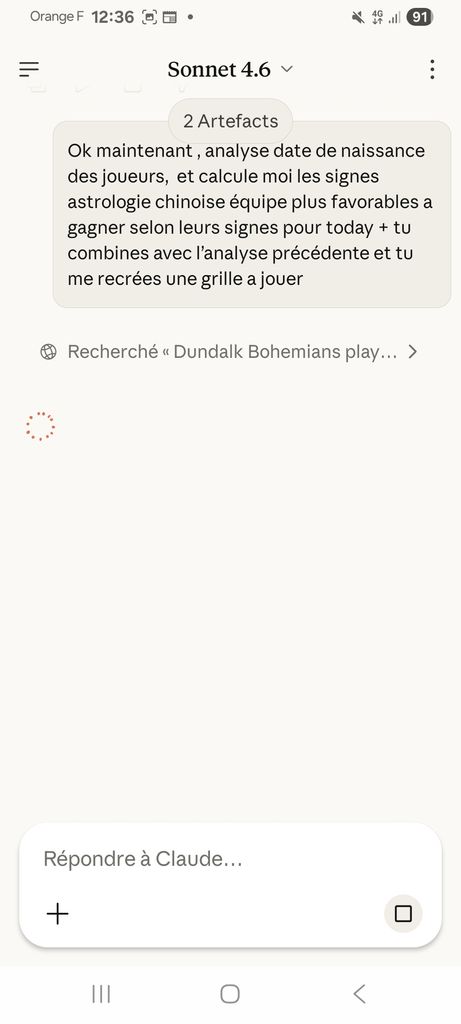Add an attachment with the plus icon
The width and height of the screenshot is (461, 1024).
57,913
